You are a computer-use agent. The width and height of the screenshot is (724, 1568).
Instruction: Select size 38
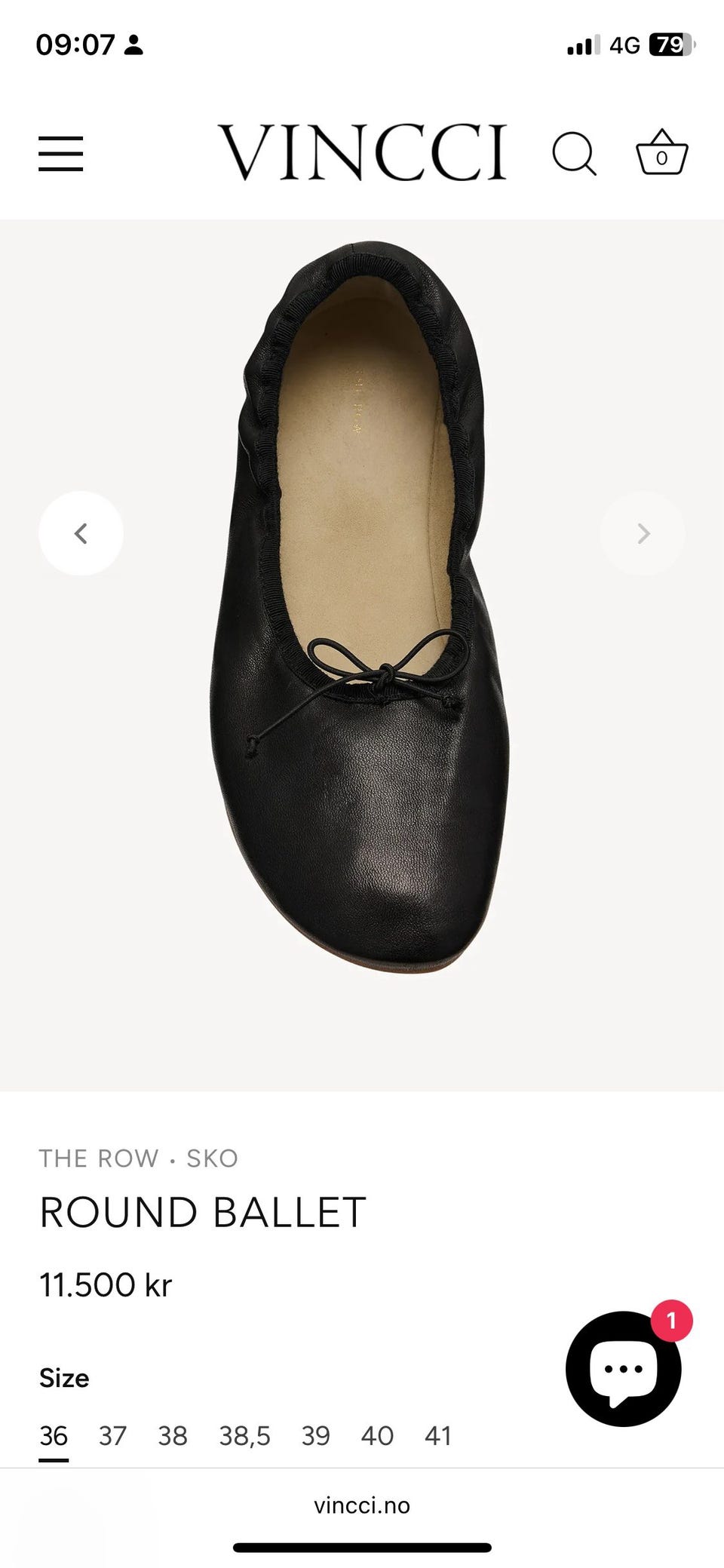coord(172,1436)
